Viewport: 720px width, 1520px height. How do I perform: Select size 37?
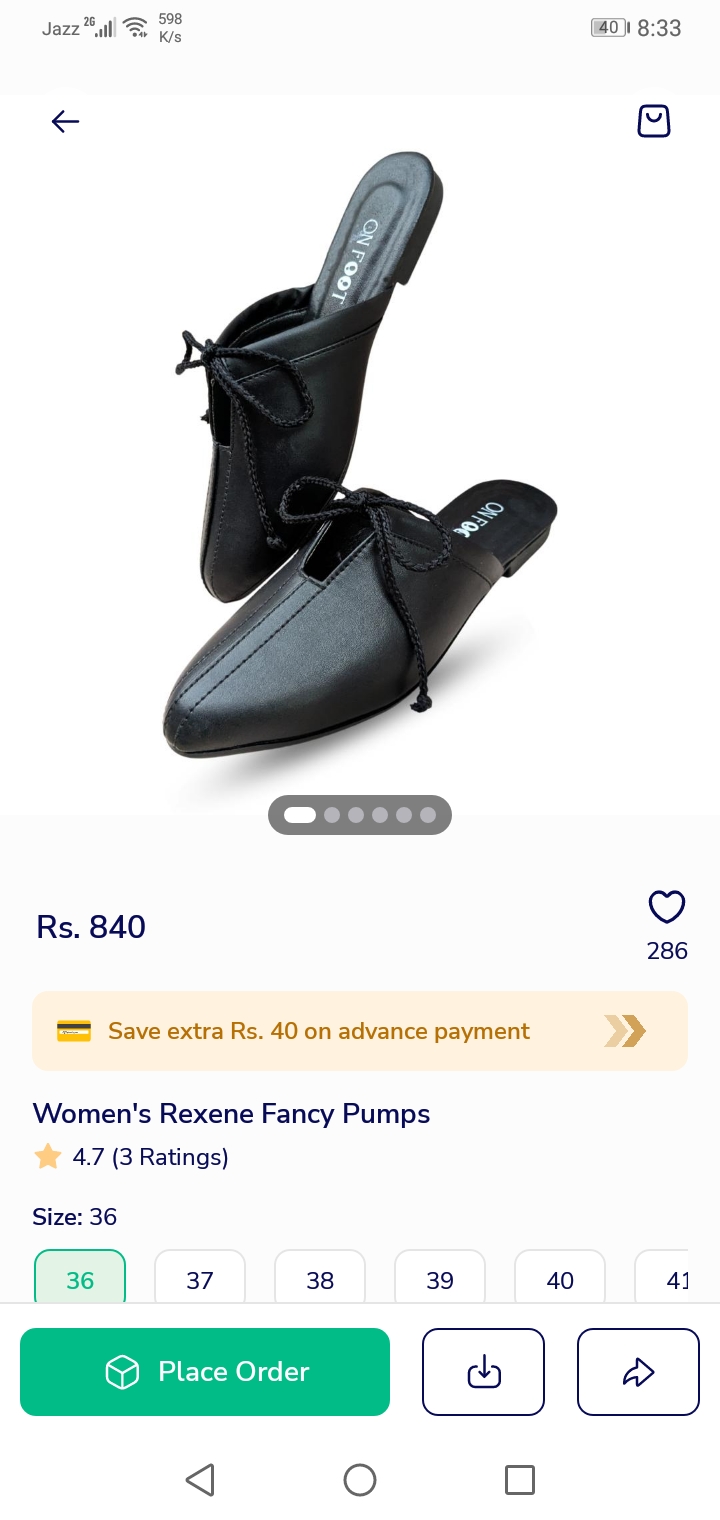tap(200, 1279)
